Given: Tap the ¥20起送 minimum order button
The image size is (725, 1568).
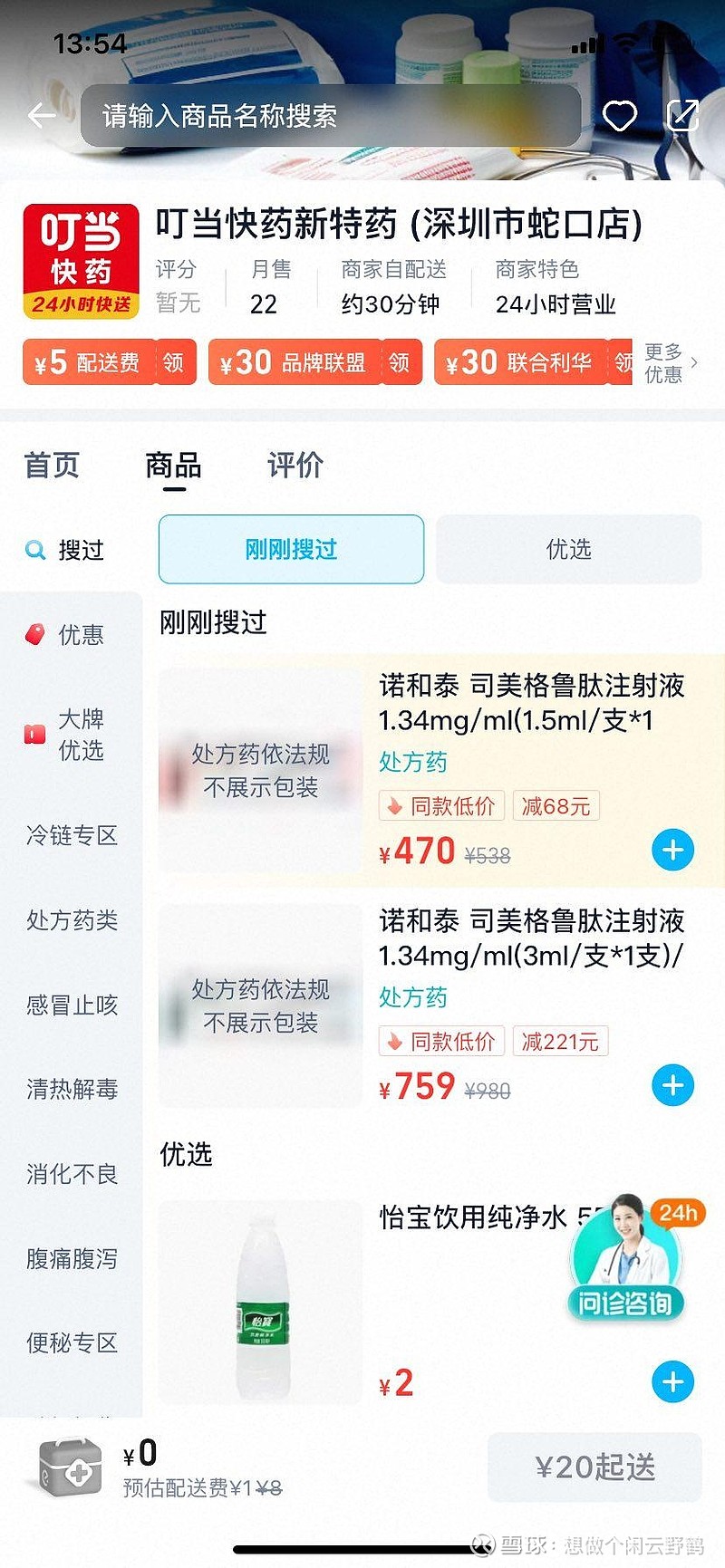Looking at the screenshot, I should click(594, 1467).
